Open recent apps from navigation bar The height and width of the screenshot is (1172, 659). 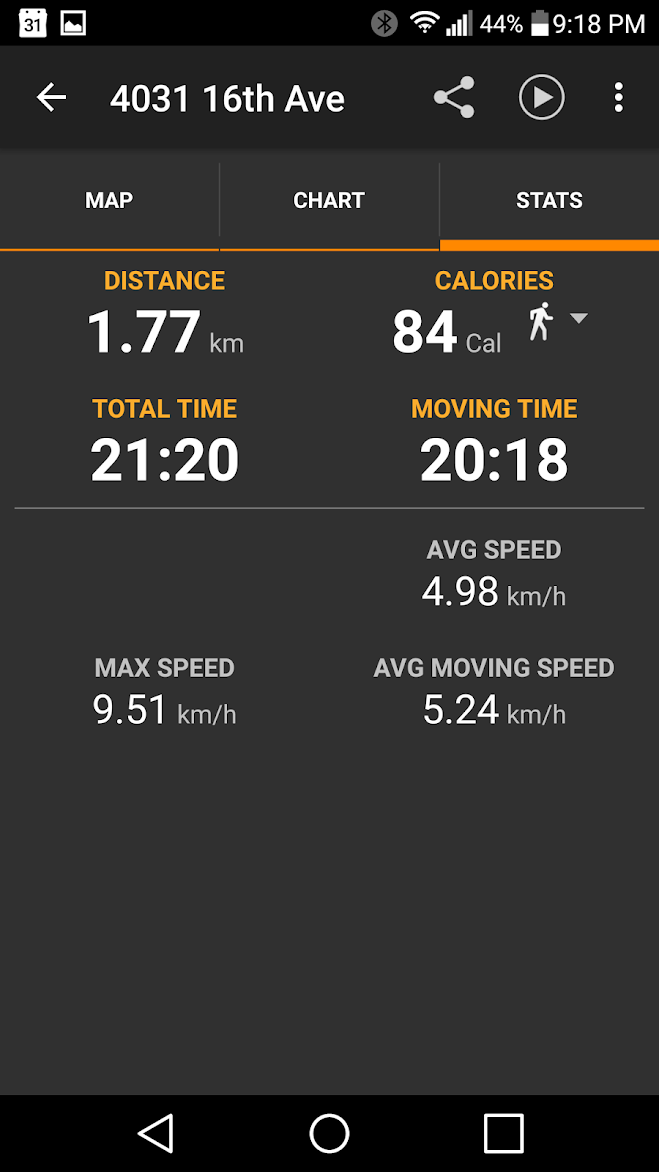coord(504,1134)
